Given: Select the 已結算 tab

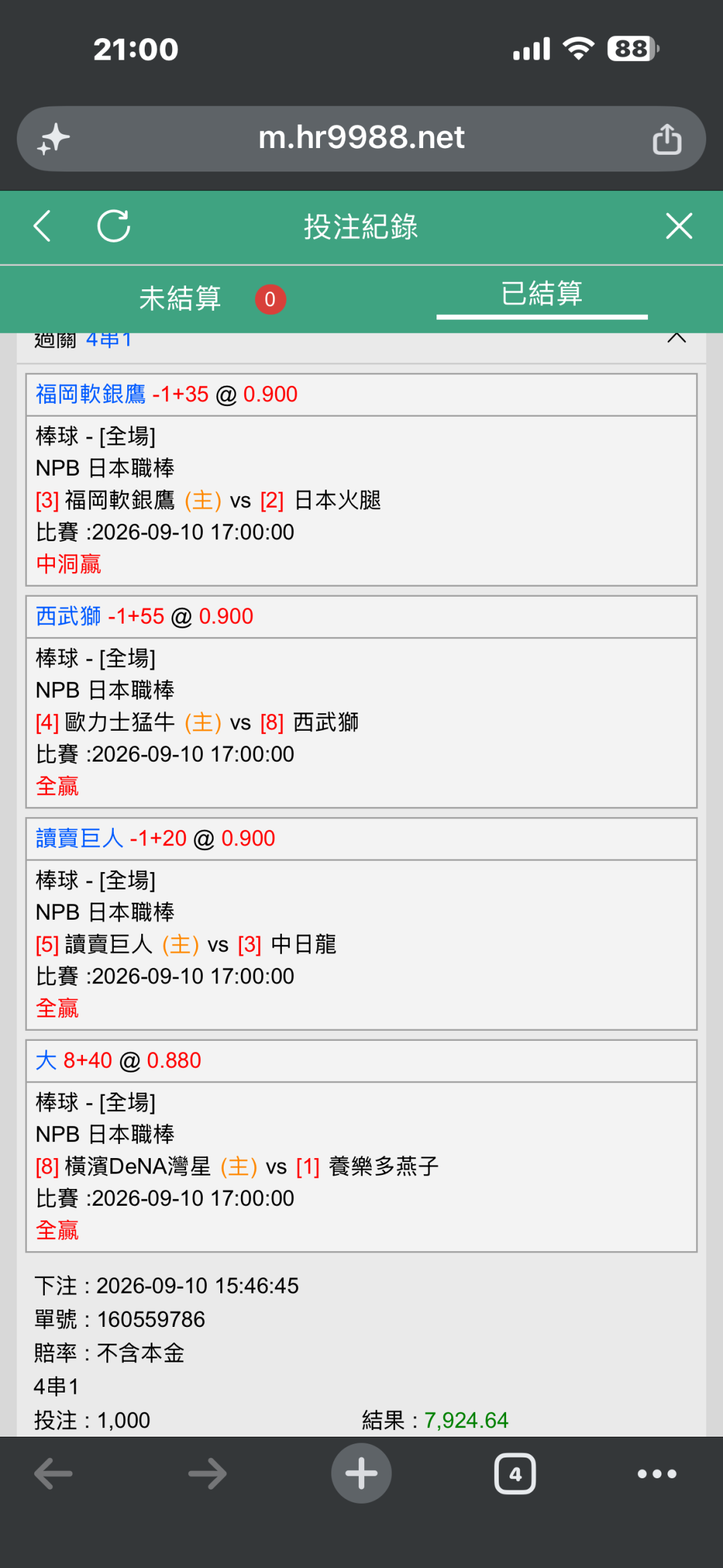Looking at the screenshot, I should 542,293.
